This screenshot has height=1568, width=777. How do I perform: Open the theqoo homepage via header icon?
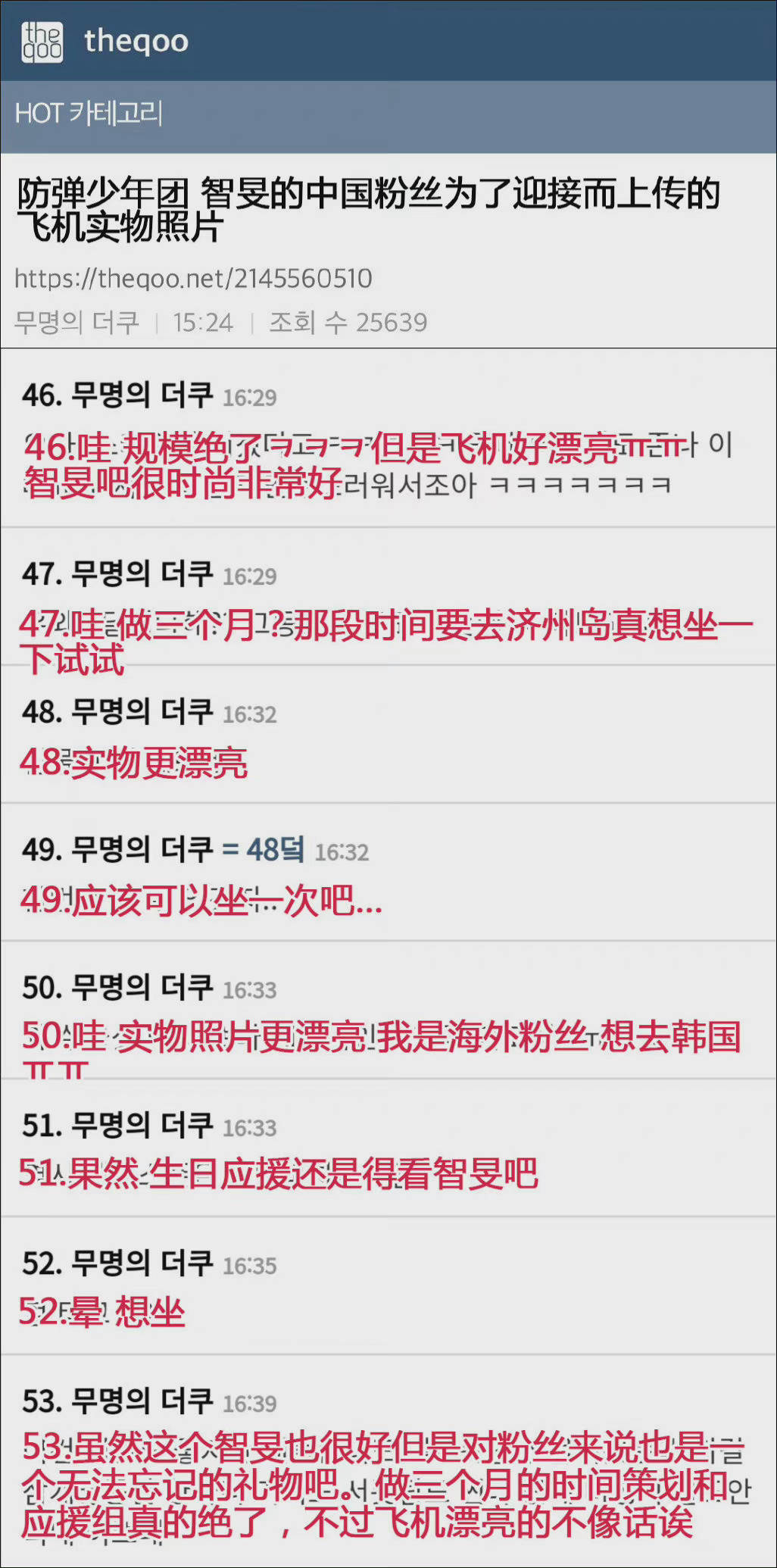(x=43, y=42)
